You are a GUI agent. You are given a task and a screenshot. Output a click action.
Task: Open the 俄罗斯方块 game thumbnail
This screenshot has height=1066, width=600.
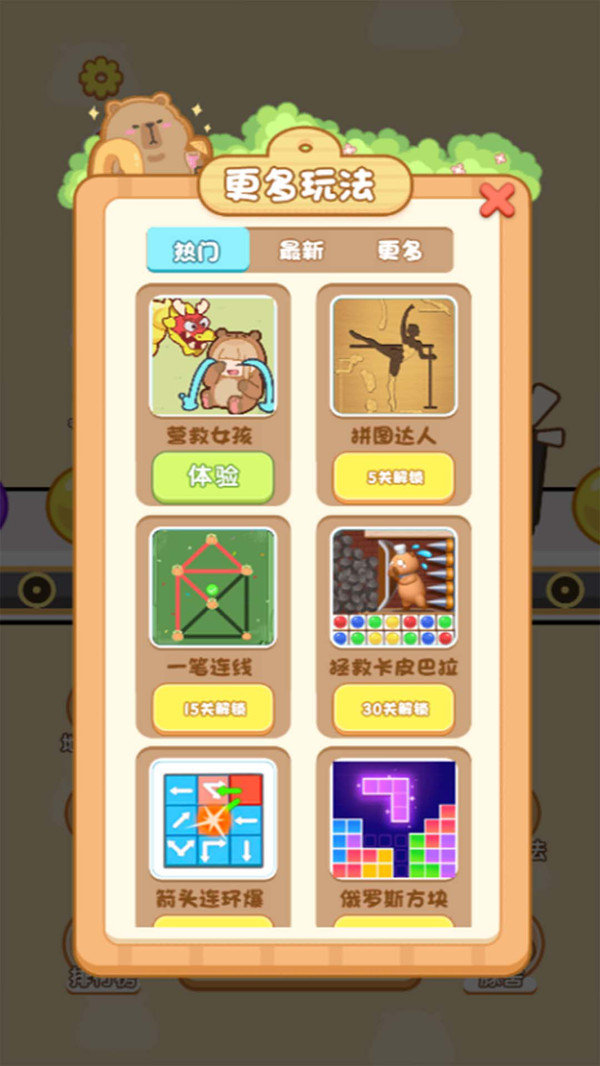(394, 819)
